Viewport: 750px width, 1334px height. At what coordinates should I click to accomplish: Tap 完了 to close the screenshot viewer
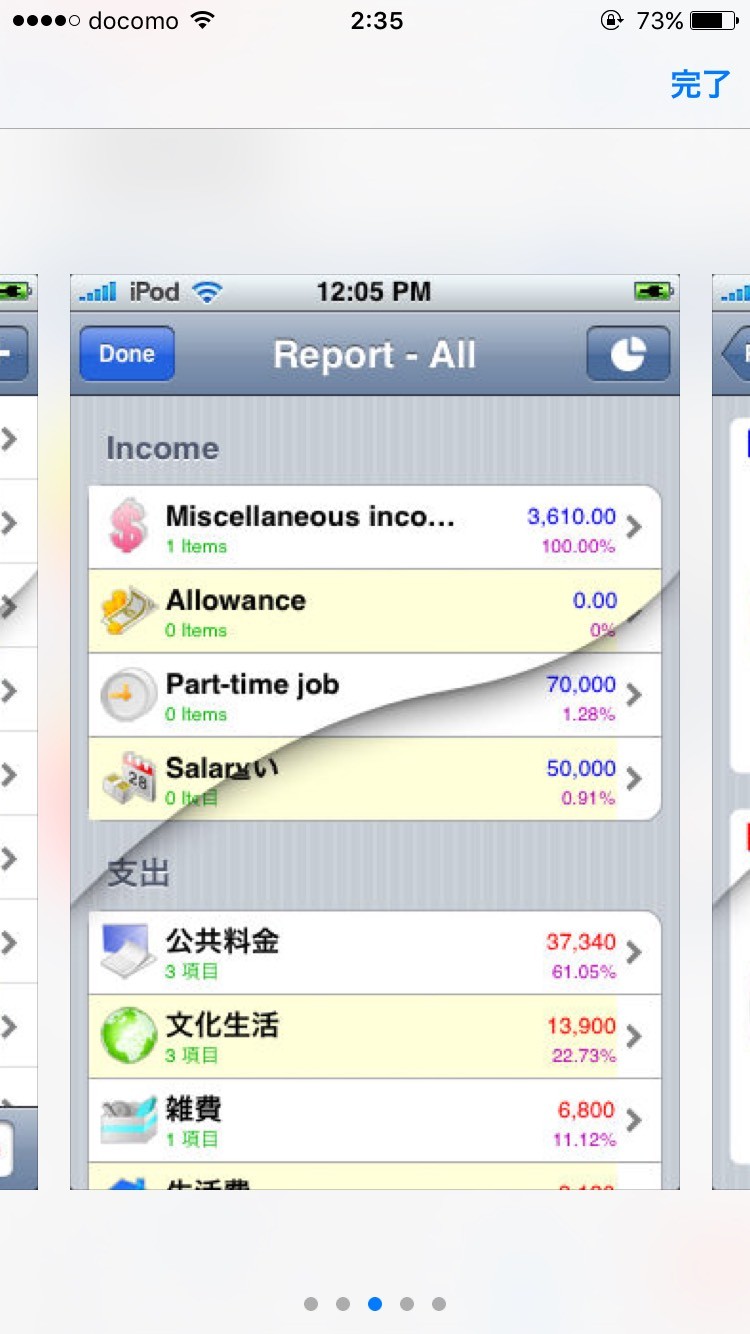[700, 85]
